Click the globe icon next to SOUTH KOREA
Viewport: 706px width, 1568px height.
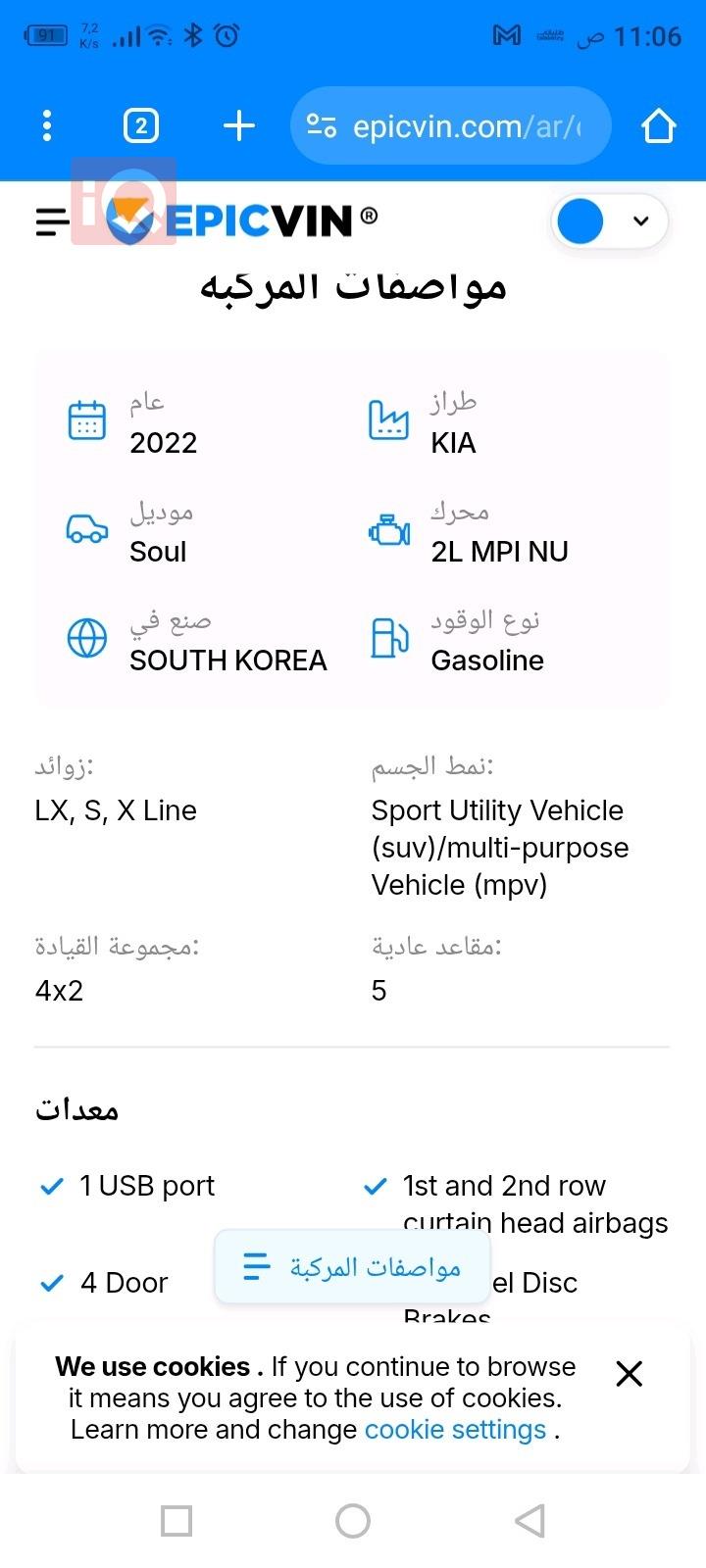pyautogui.click(x=86, y=637)
